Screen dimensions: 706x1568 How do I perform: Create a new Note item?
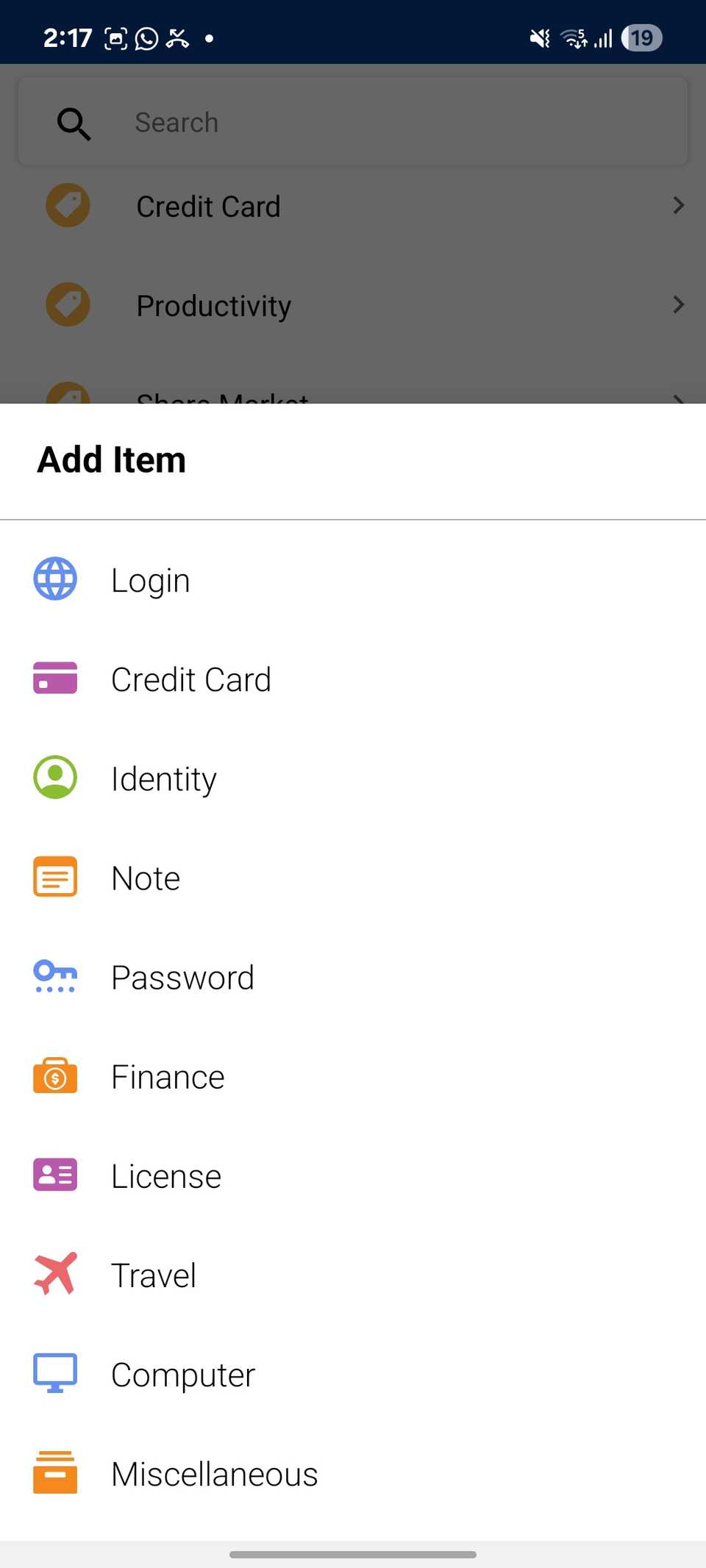146,878
